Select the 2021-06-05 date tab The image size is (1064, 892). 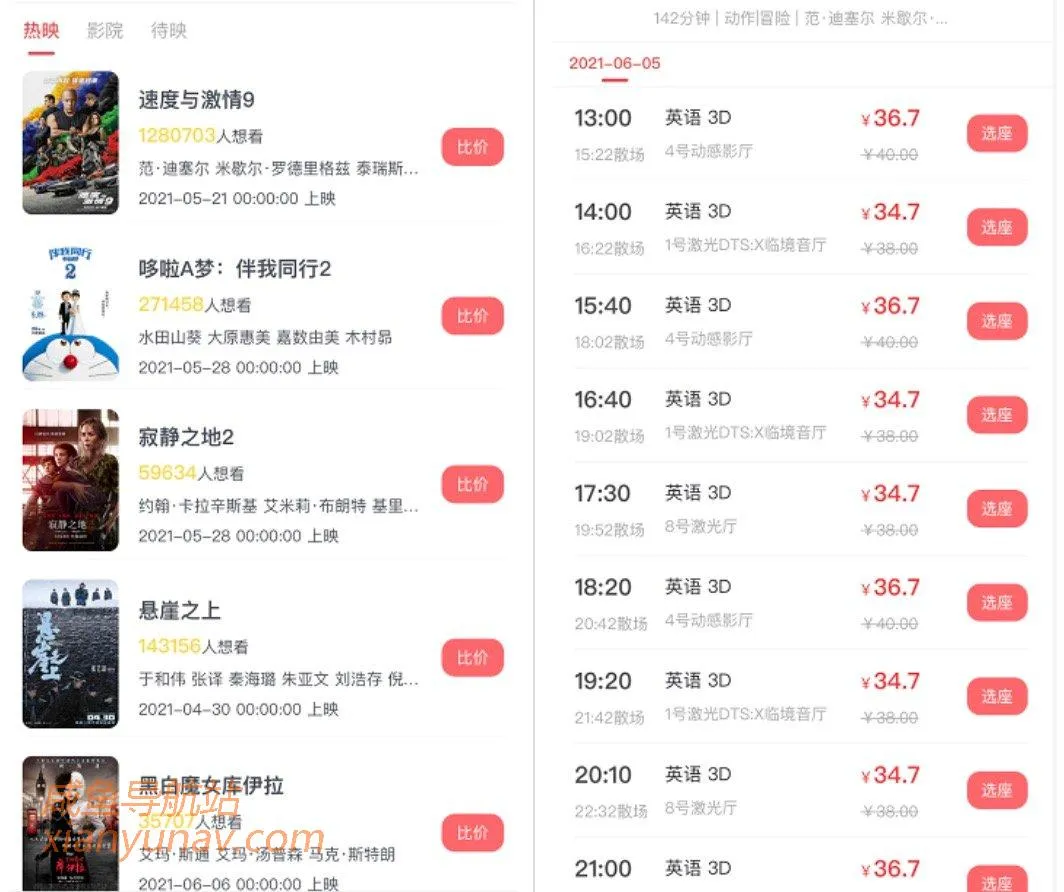[615, 63]
